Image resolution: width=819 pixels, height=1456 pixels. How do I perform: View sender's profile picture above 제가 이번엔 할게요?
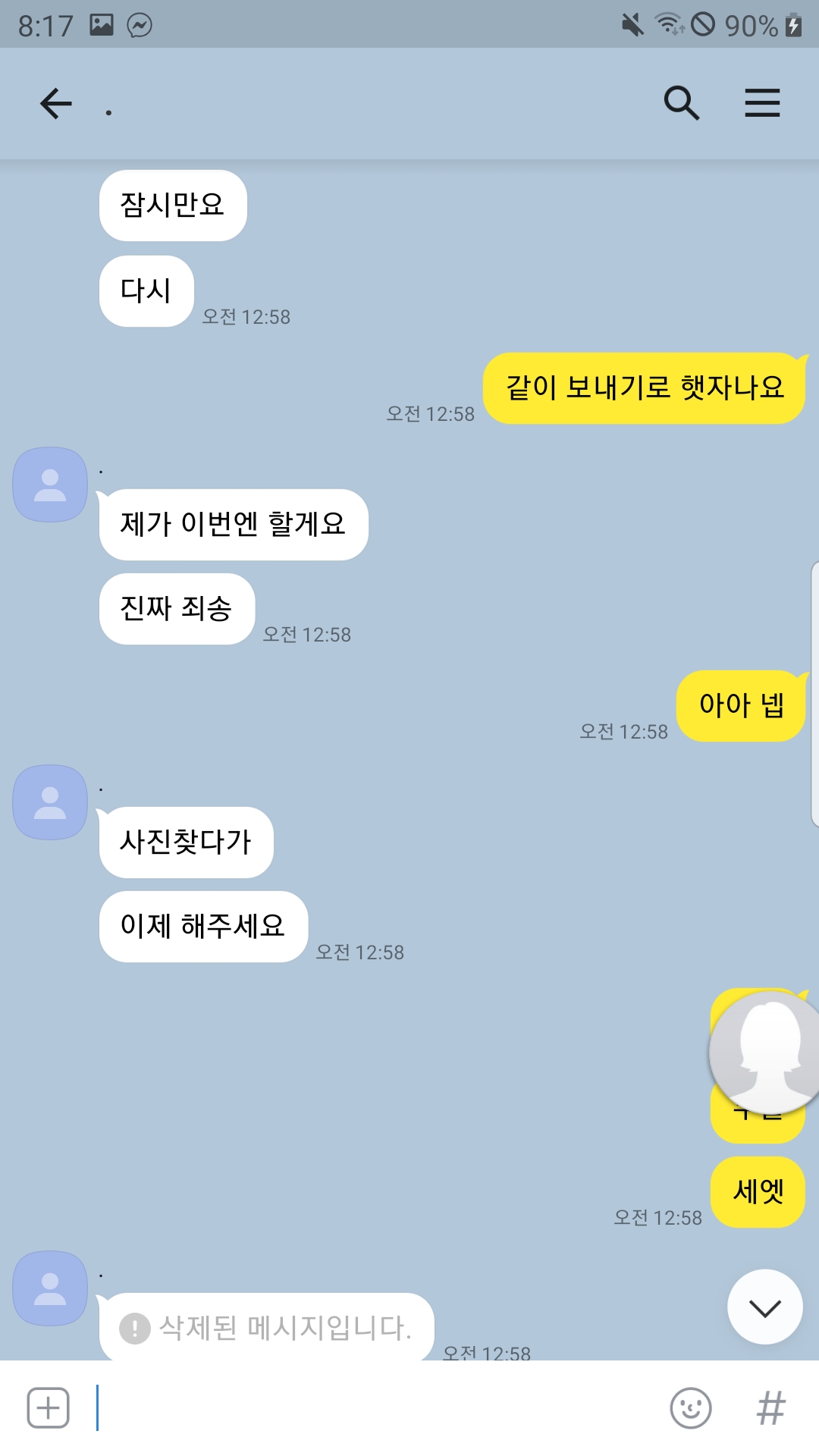50,485
